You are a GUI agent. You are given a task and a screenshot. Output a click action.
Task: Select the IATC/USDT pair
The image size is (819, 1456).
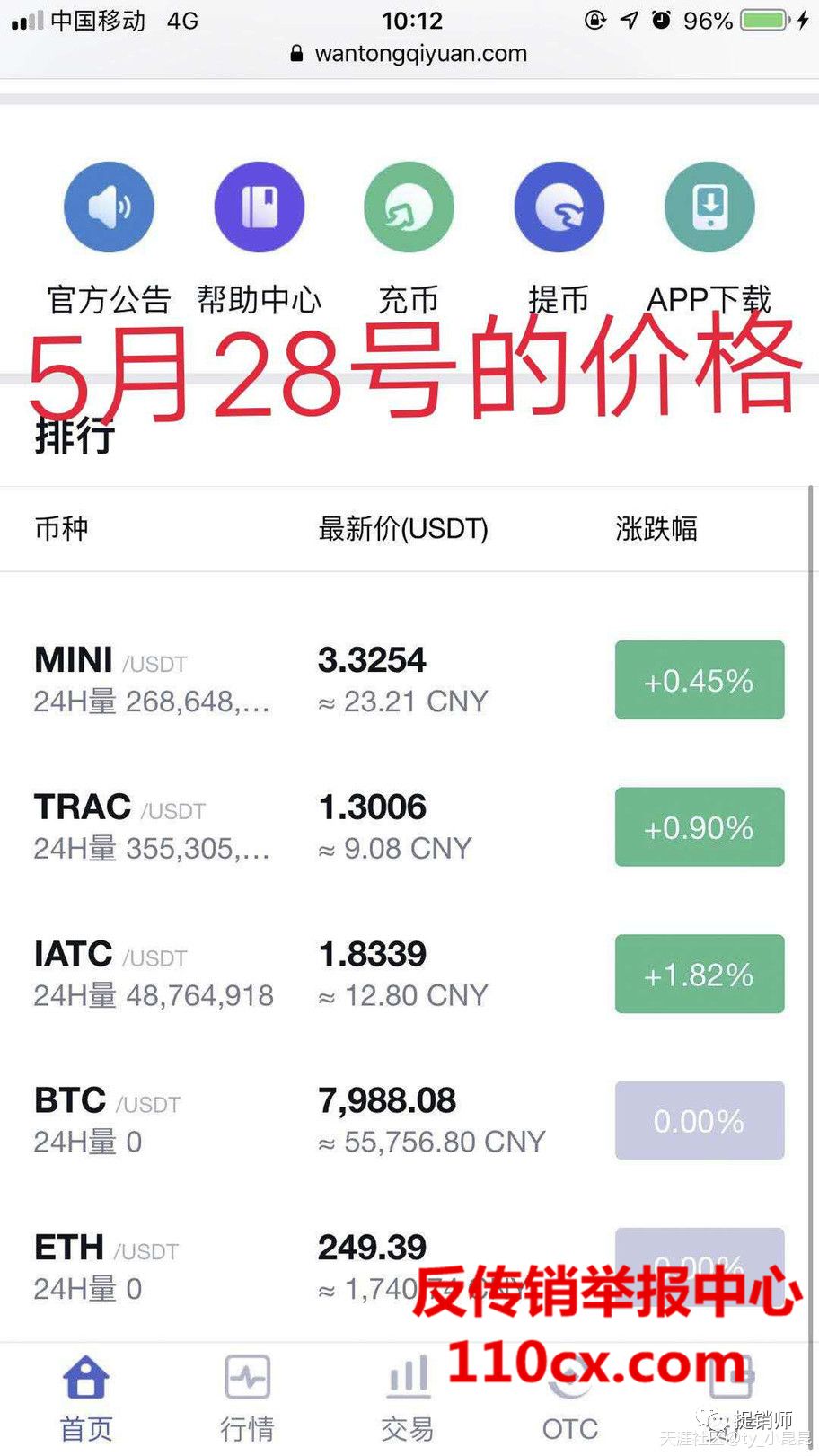[x=409, y=975]
